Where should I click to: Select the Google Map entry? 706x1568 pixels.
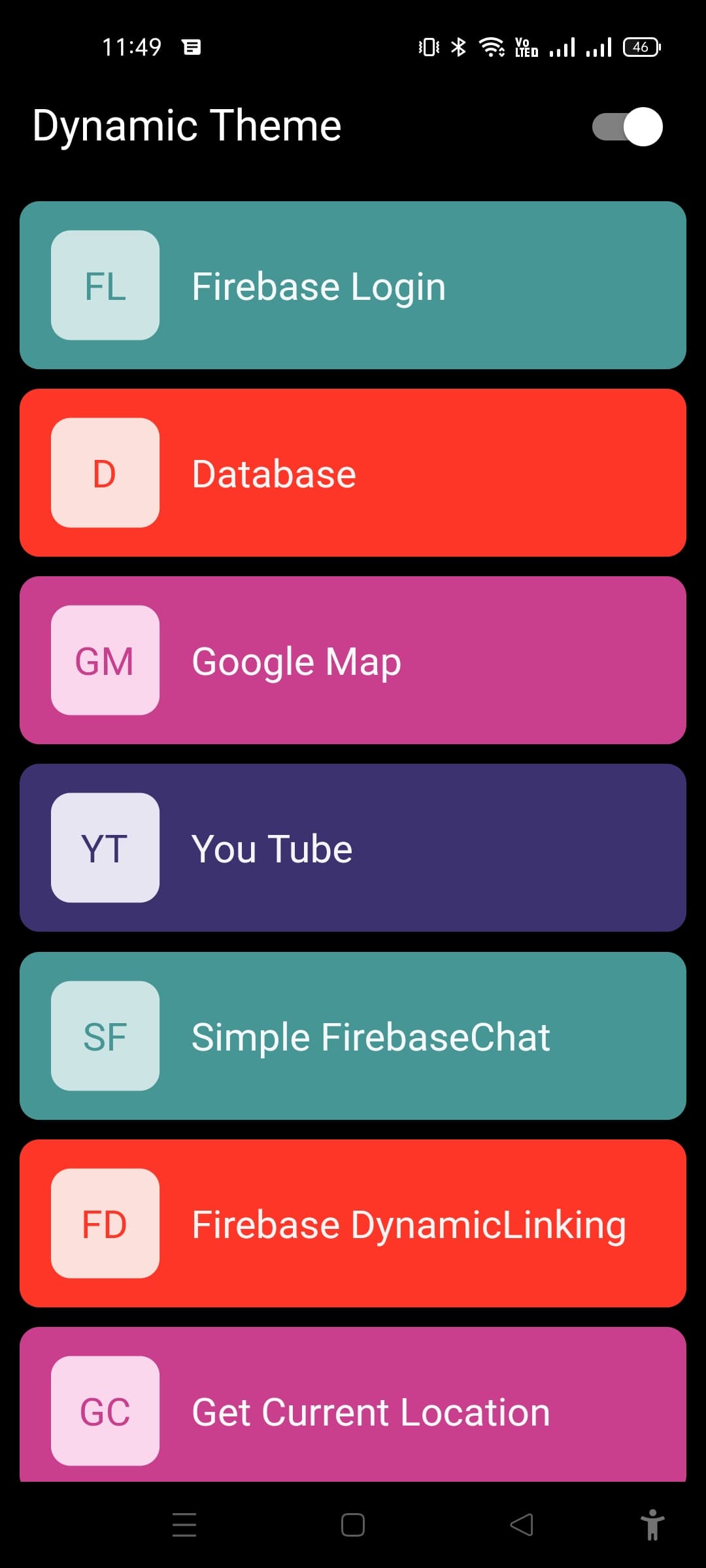click(353, 661)
